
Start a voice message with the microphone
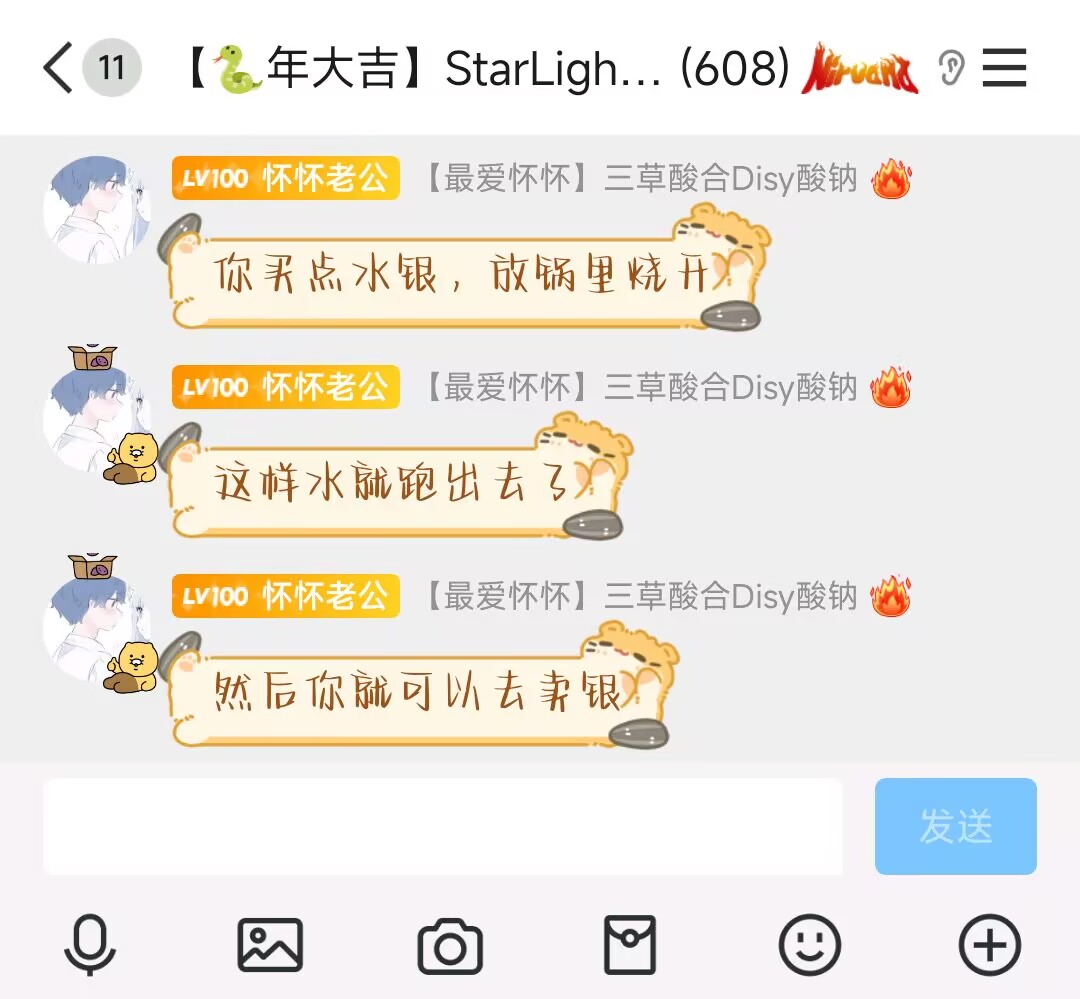(90, 944)
